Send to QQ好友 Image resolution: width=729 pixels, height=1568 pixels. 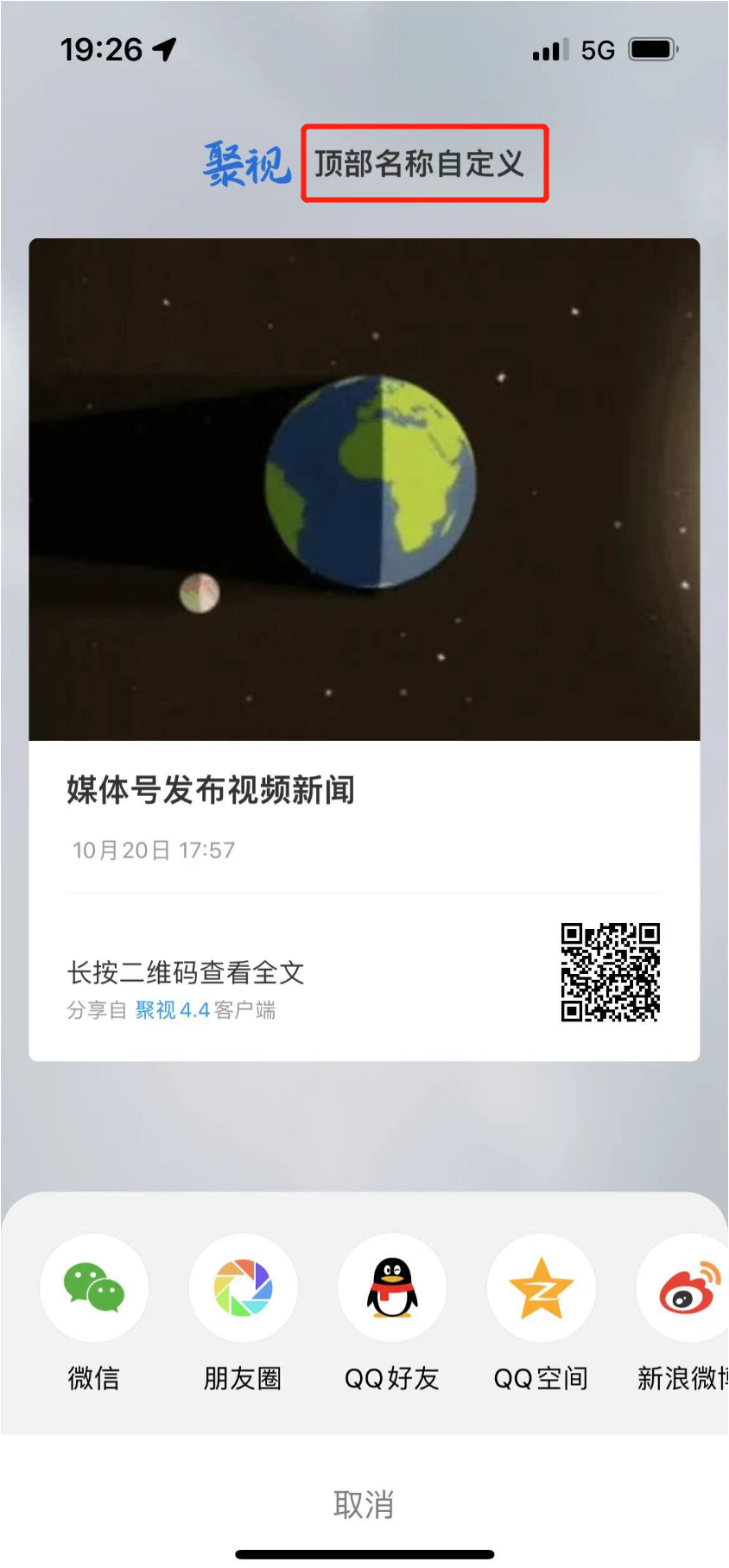(392, 1287)
